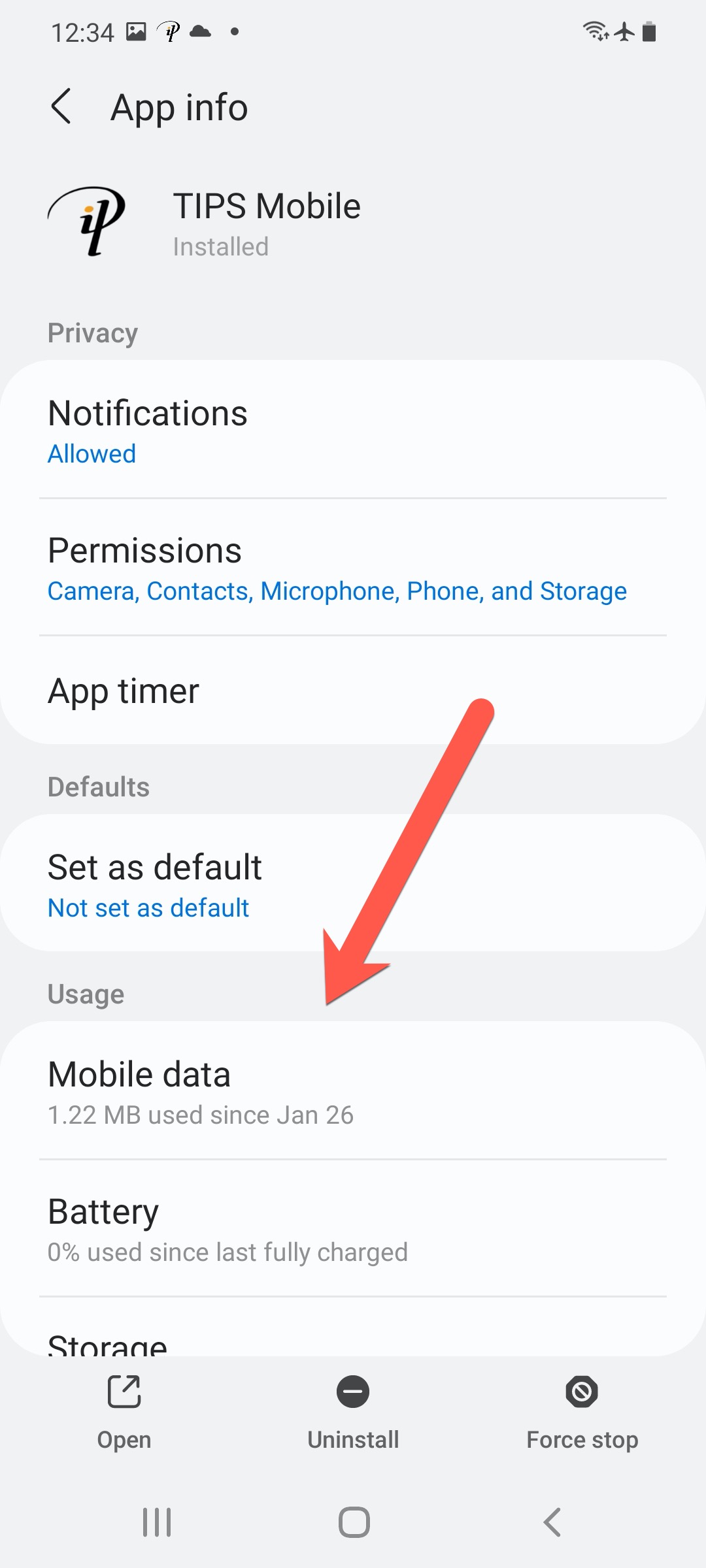Go back from App info

(x=61, y=107)
